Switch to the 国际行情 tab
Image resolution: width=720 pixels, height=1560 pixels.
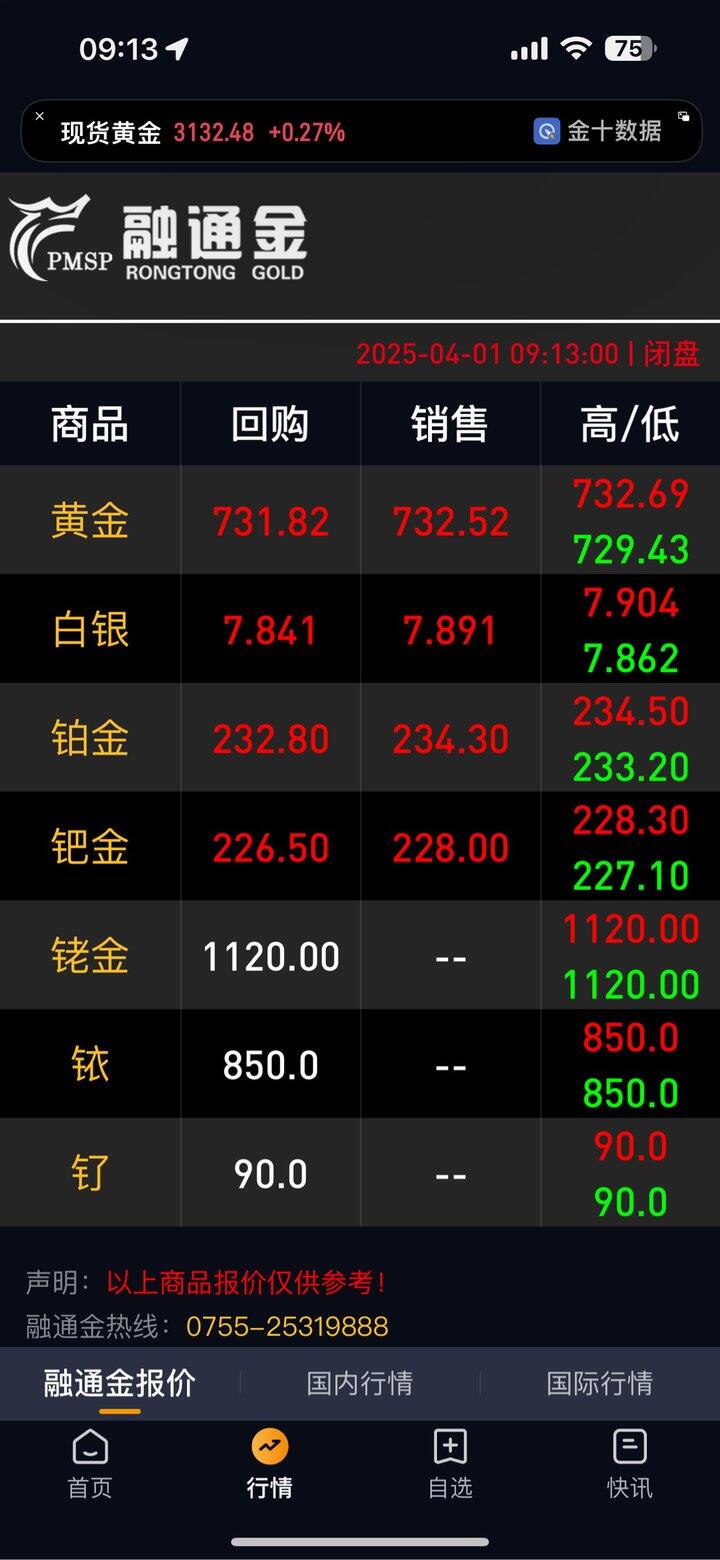(x=600, y=1383)
